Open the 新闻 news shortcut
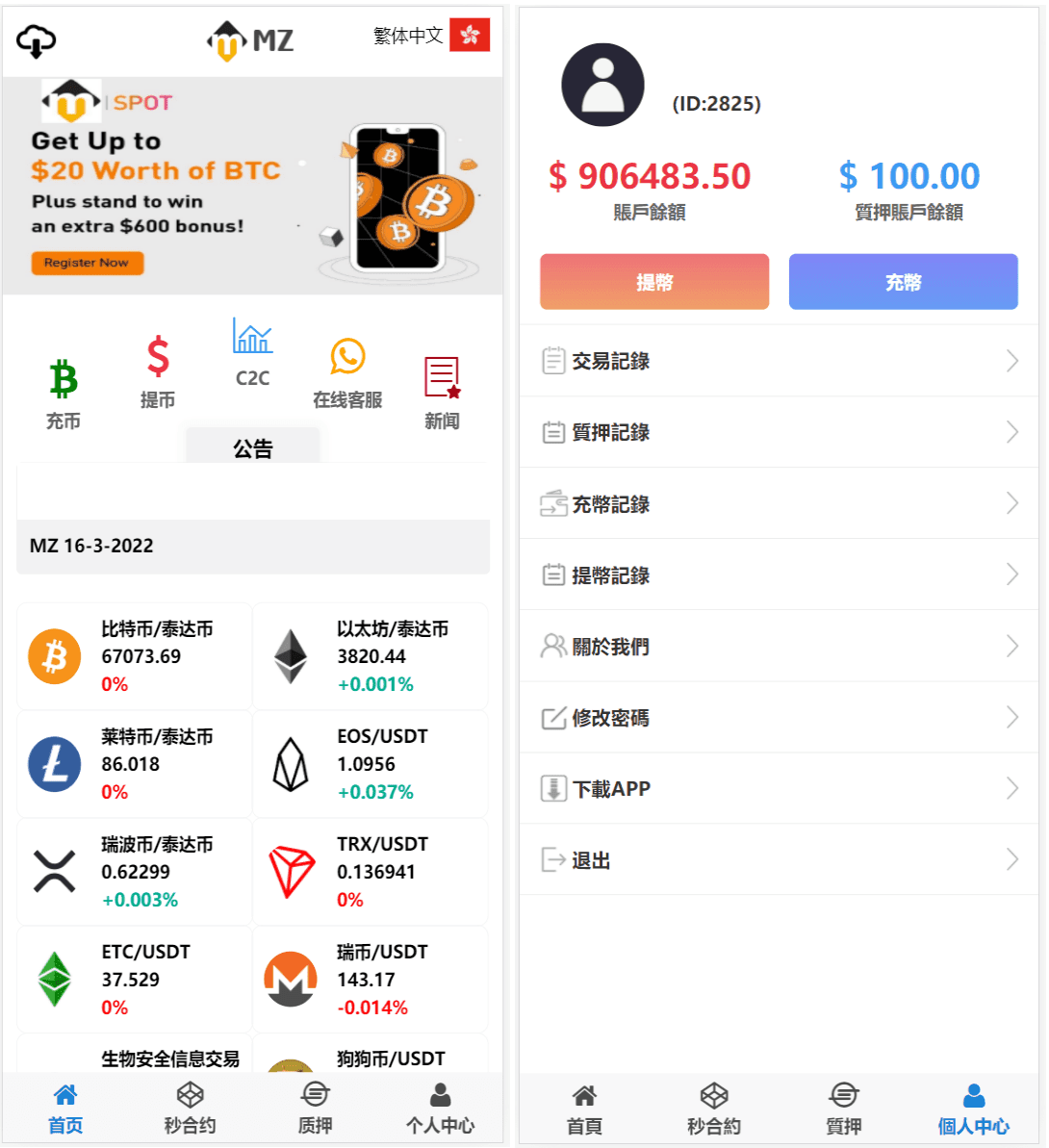Image resolution: width=1049 pixels, height=1148 pixels. coord(442,393)
